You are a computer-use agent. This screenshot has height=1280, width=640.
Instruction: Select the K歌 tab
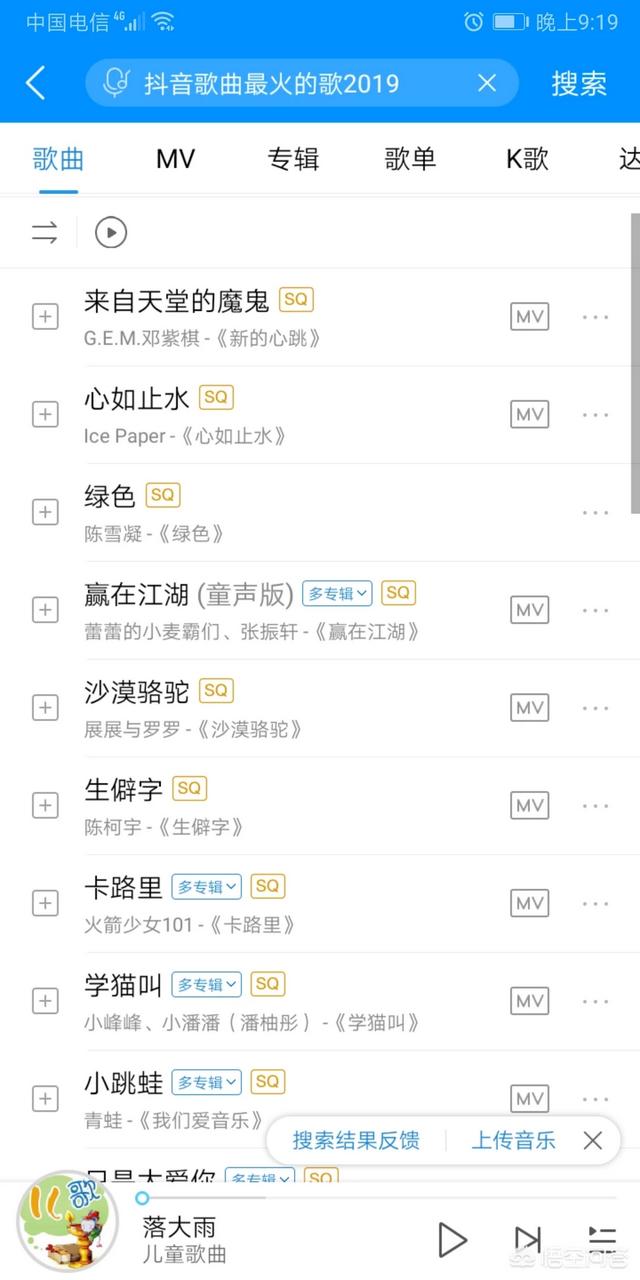[527, 159]
